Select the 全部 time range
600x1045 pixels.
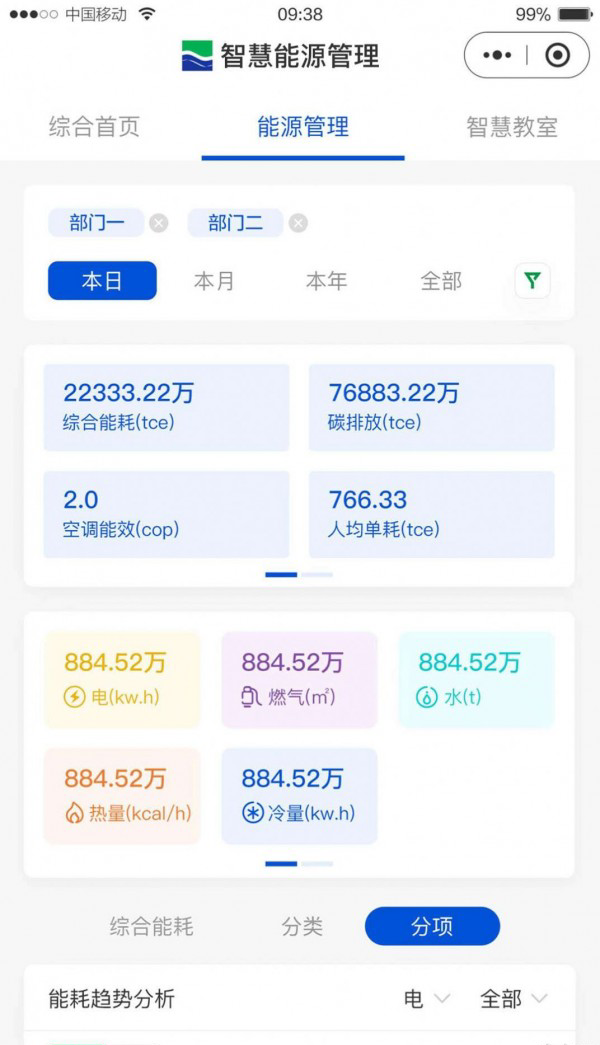[x=441, y=281]
